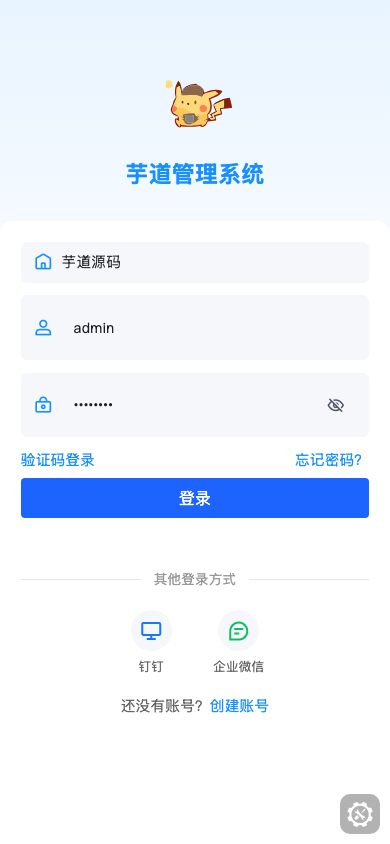Viewport: 390px width, 844px height.
Task: Sign in with 企业微信
Action: click(x=238, y=641)
